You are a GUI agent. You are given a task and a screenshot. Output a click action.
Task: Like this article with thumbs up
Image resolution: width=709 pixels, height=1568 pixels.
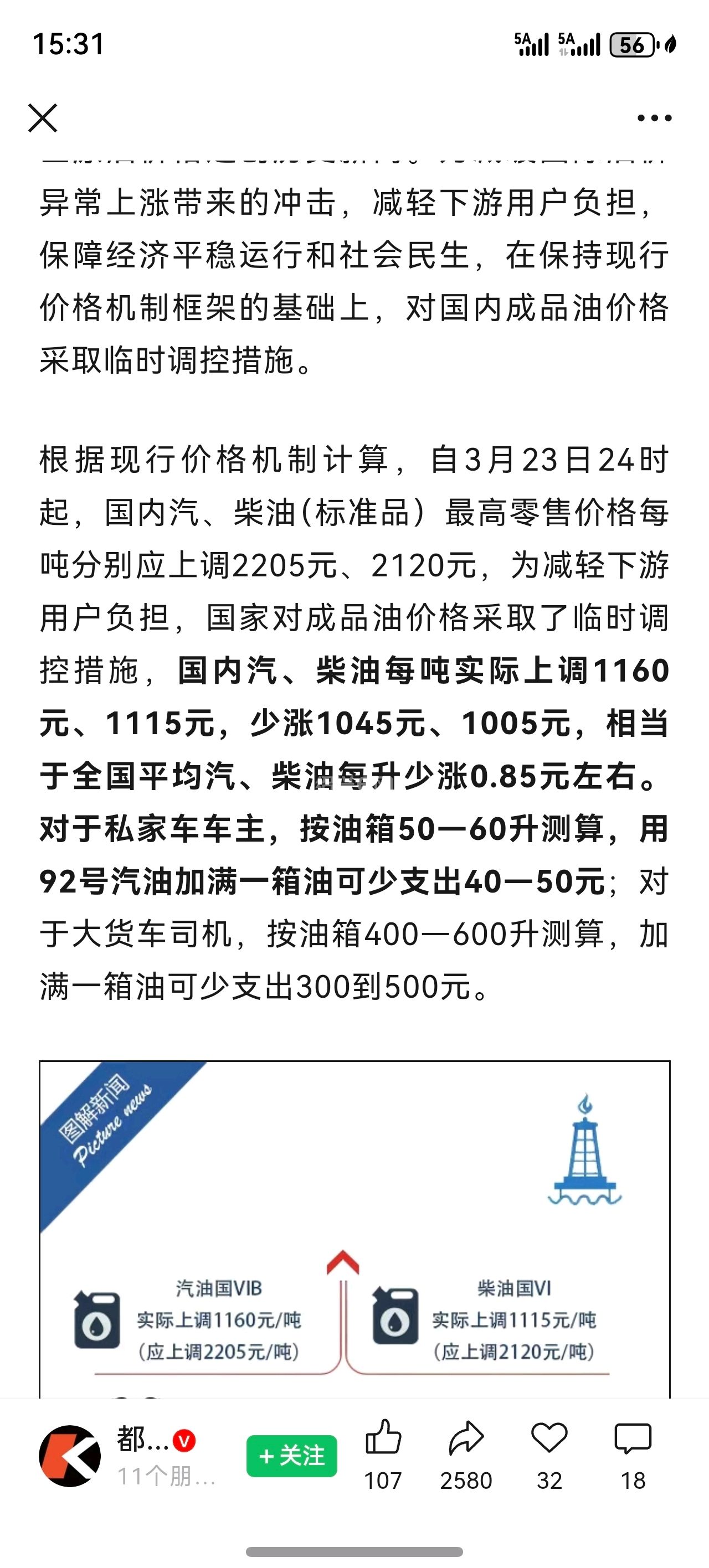(x=383, y=1439)
